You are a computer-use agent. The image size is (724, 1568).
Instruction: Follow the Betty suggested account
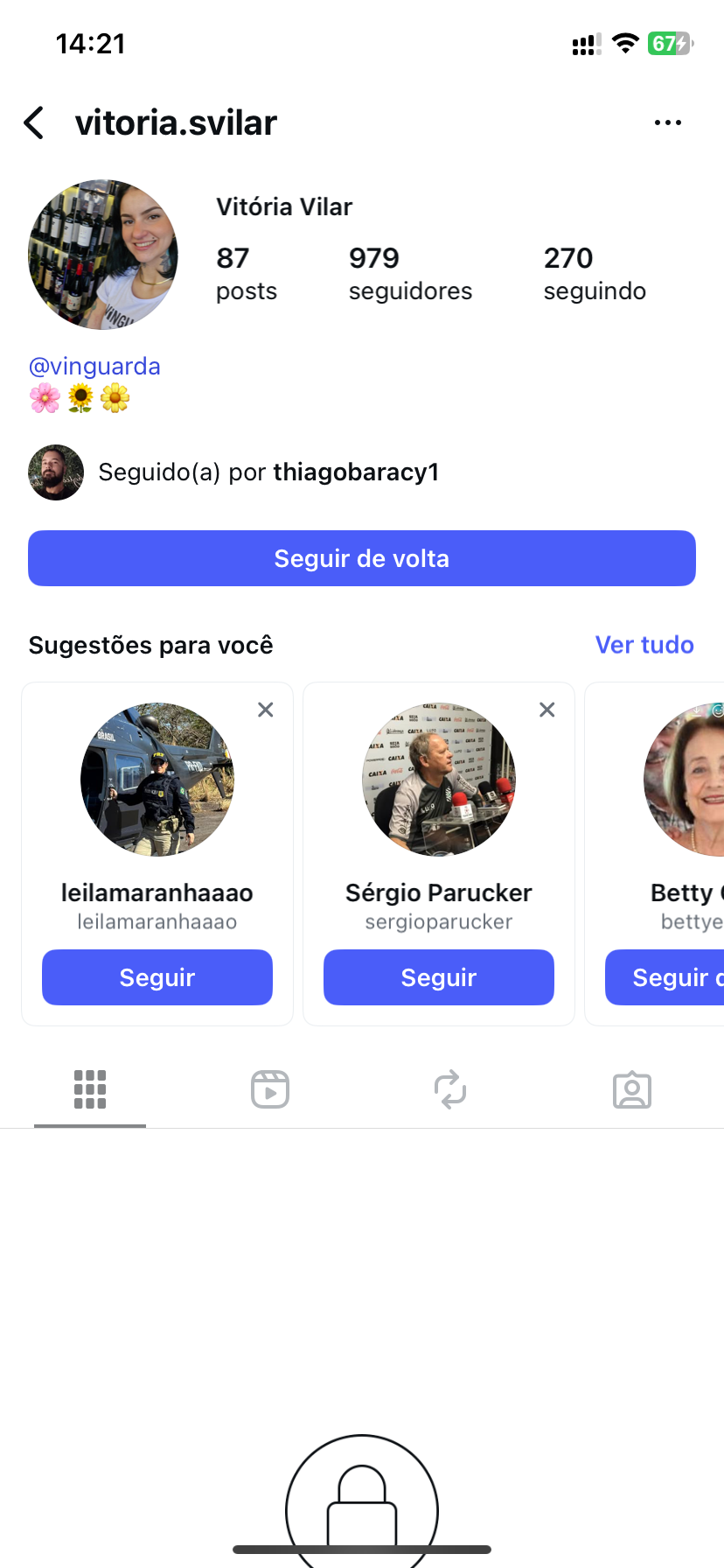click(666, 977)
